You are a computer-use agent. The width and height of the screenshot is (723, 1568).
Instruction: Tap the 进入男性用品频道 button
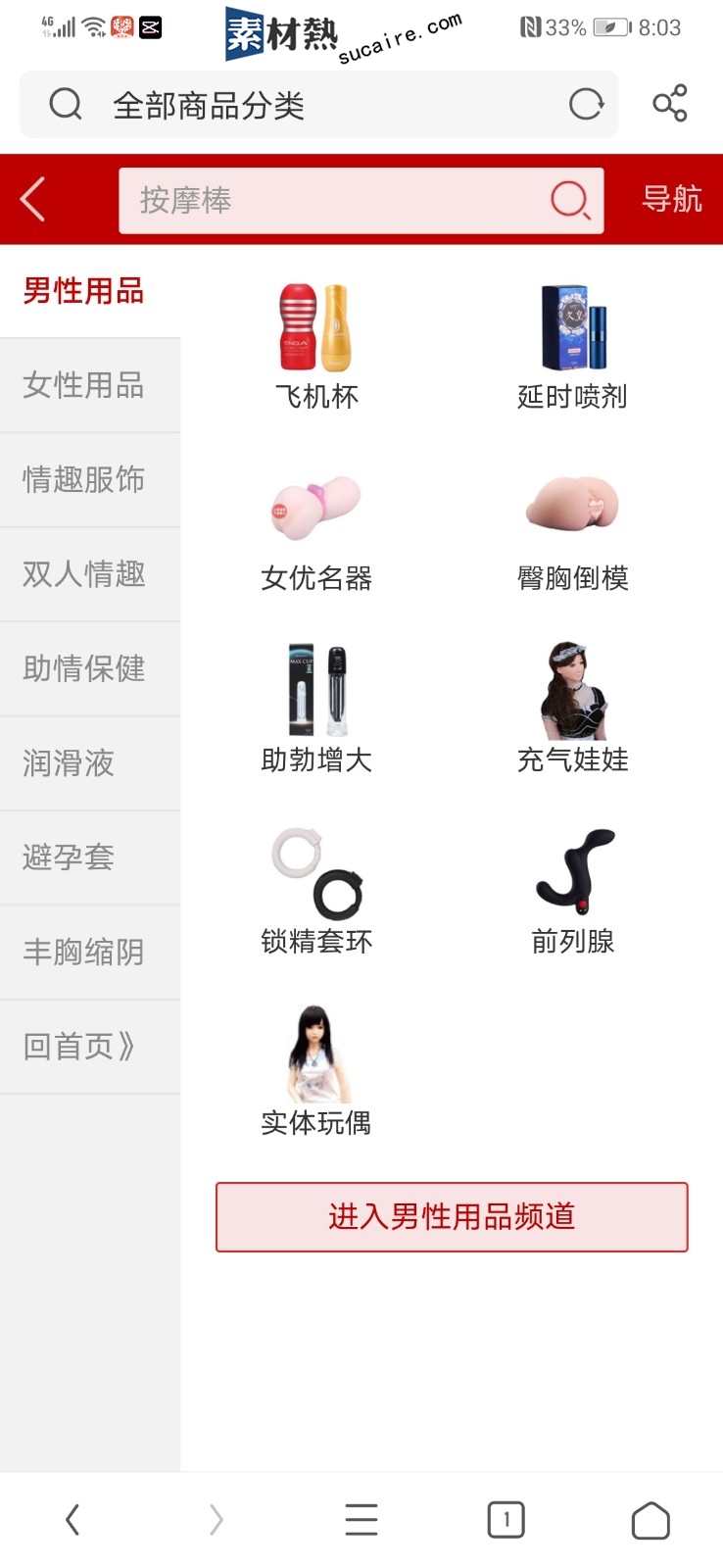[x=452, y=1217]
